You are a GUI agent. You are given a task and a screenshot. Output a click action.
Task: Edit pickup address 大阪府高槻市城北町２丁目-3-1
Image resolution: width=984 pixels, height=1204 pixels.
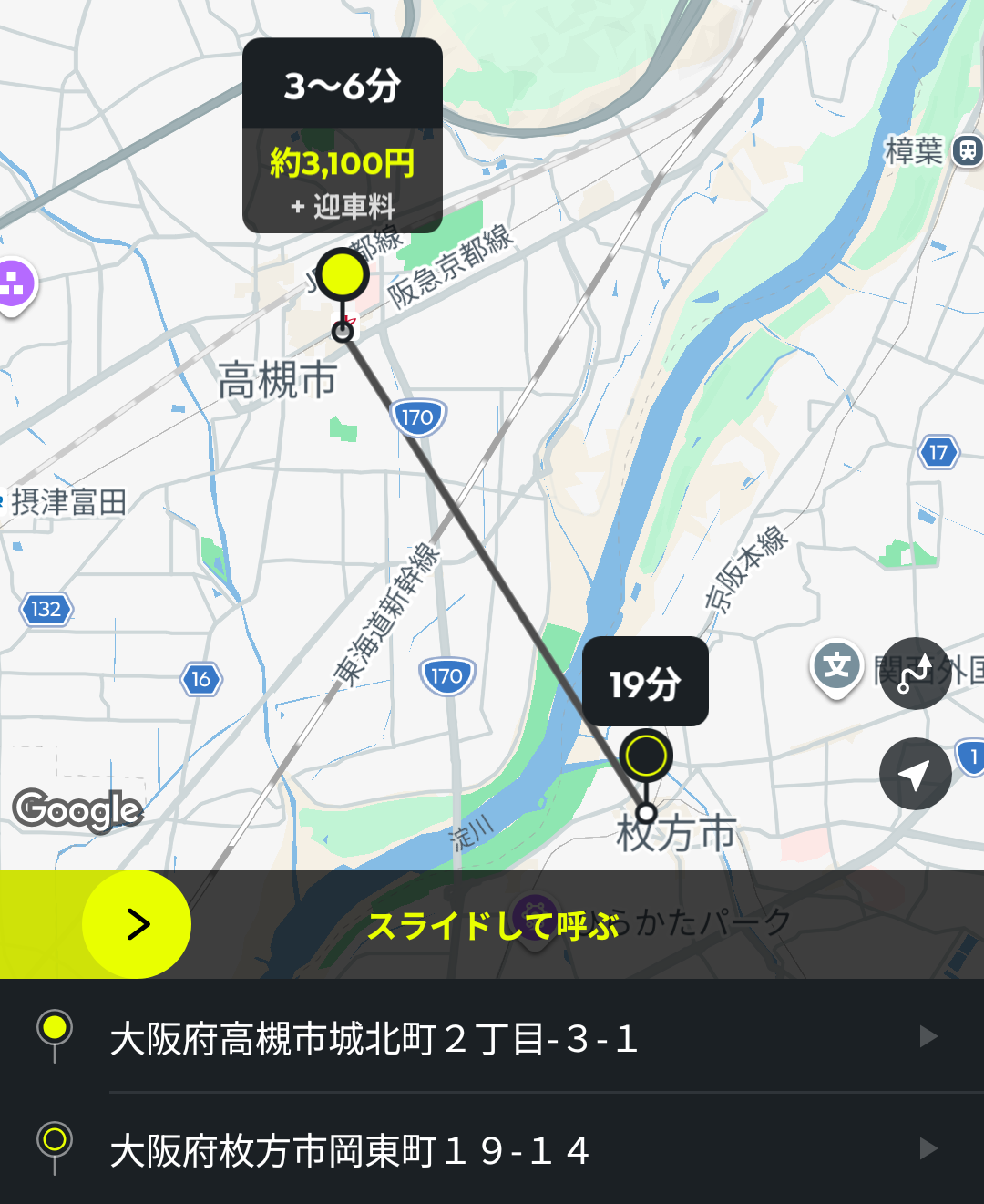tap(492, 1038)
